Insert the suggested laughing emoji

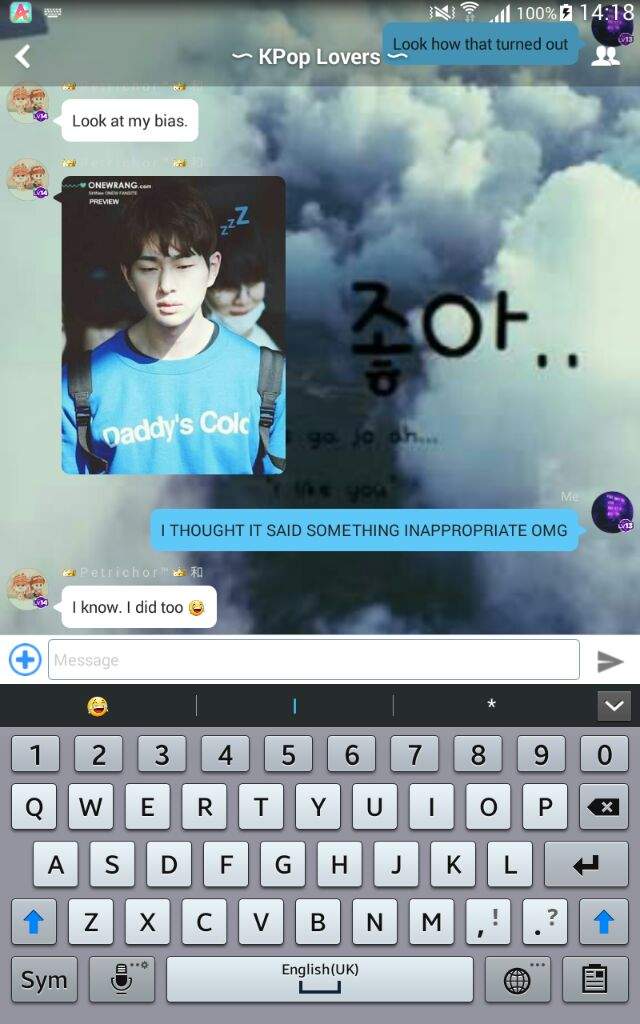(x=98, y=706)
